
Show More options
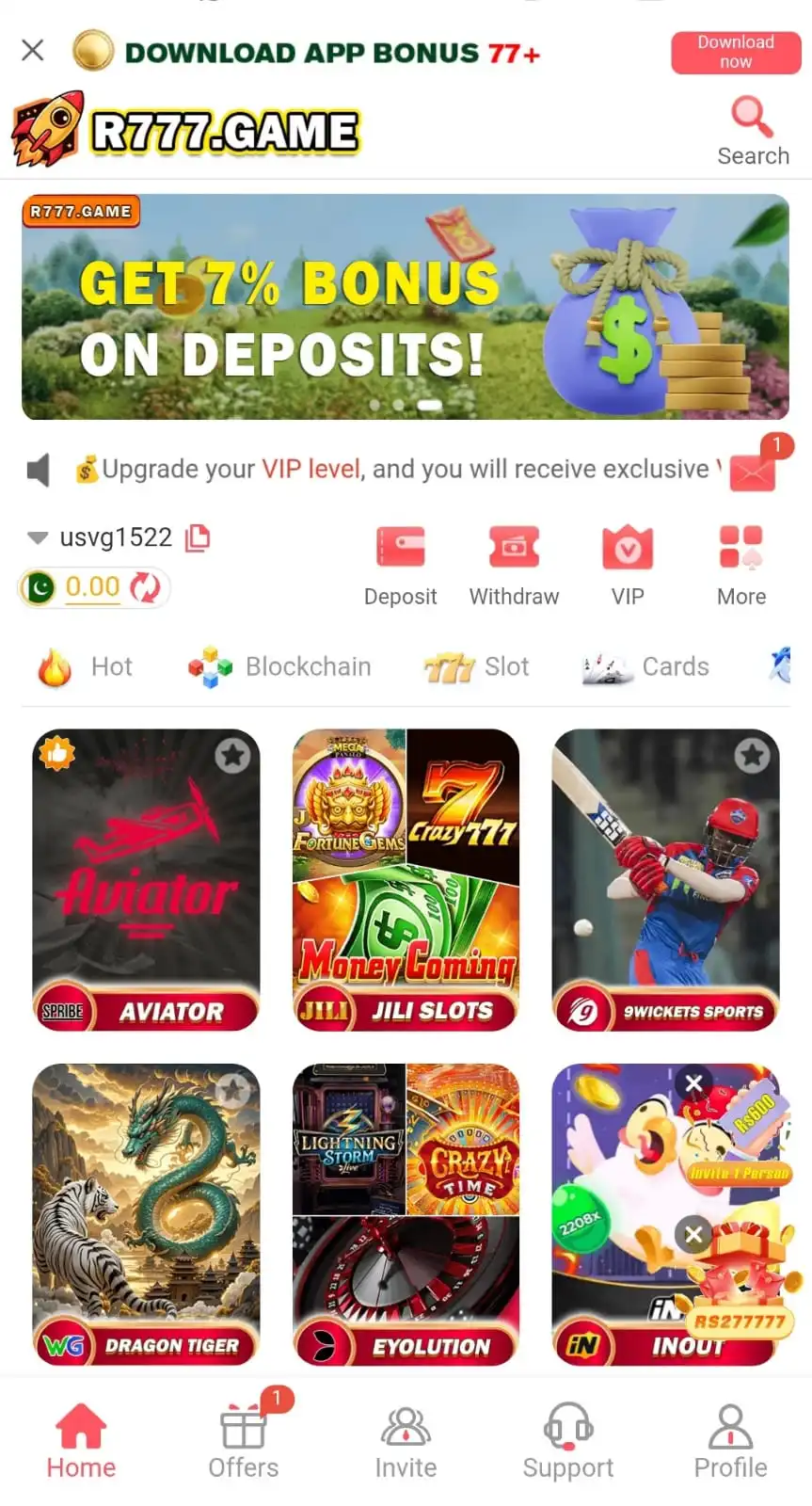click(x=741, y=566)
